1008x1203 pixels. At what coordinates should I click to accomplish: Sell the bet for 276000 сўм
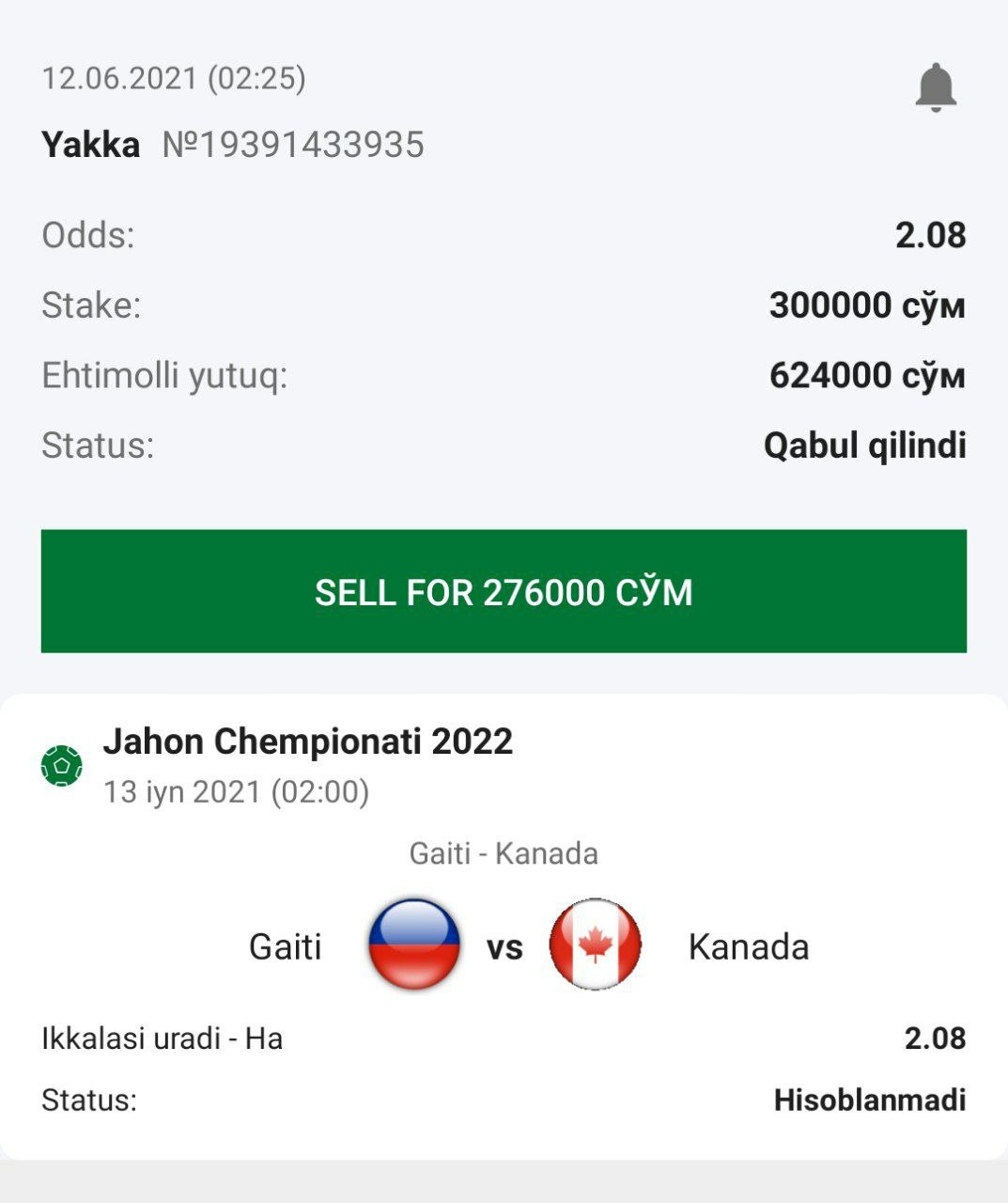click(504, 591)
